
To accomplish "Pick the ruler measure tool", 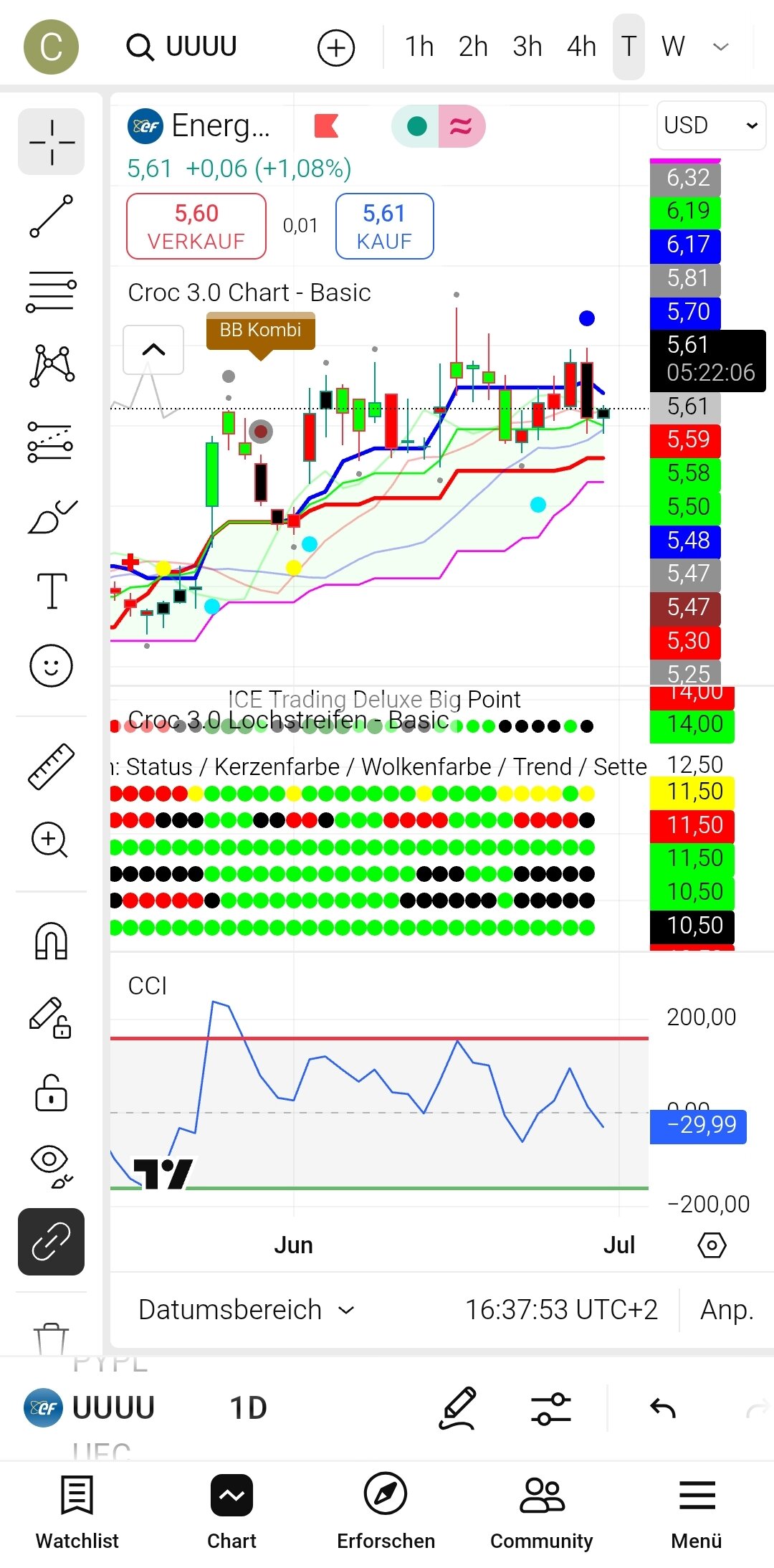I will click(x=51, y=766).
